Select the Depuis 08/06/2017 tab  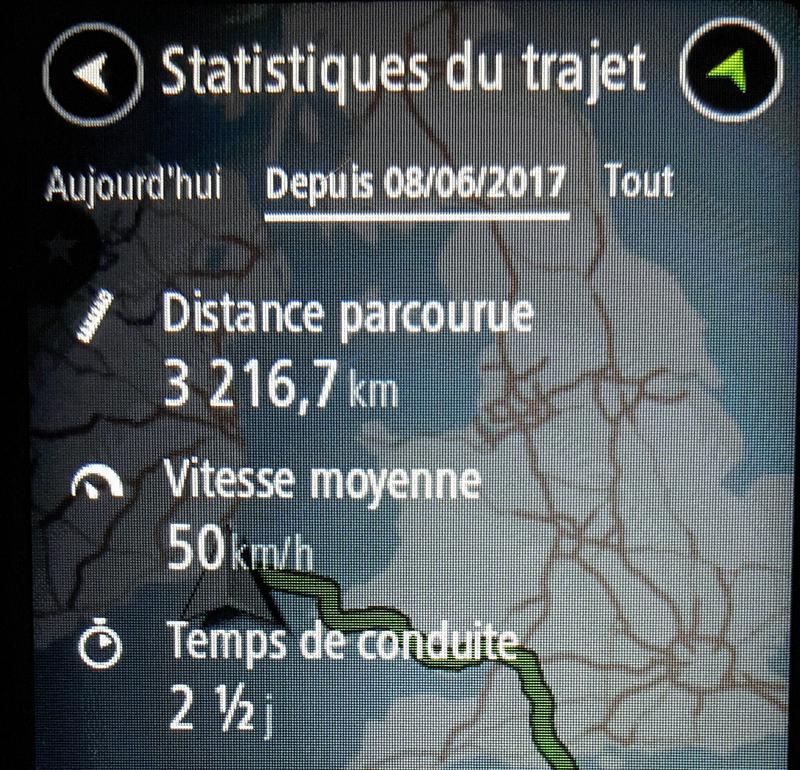coord(414,186)
